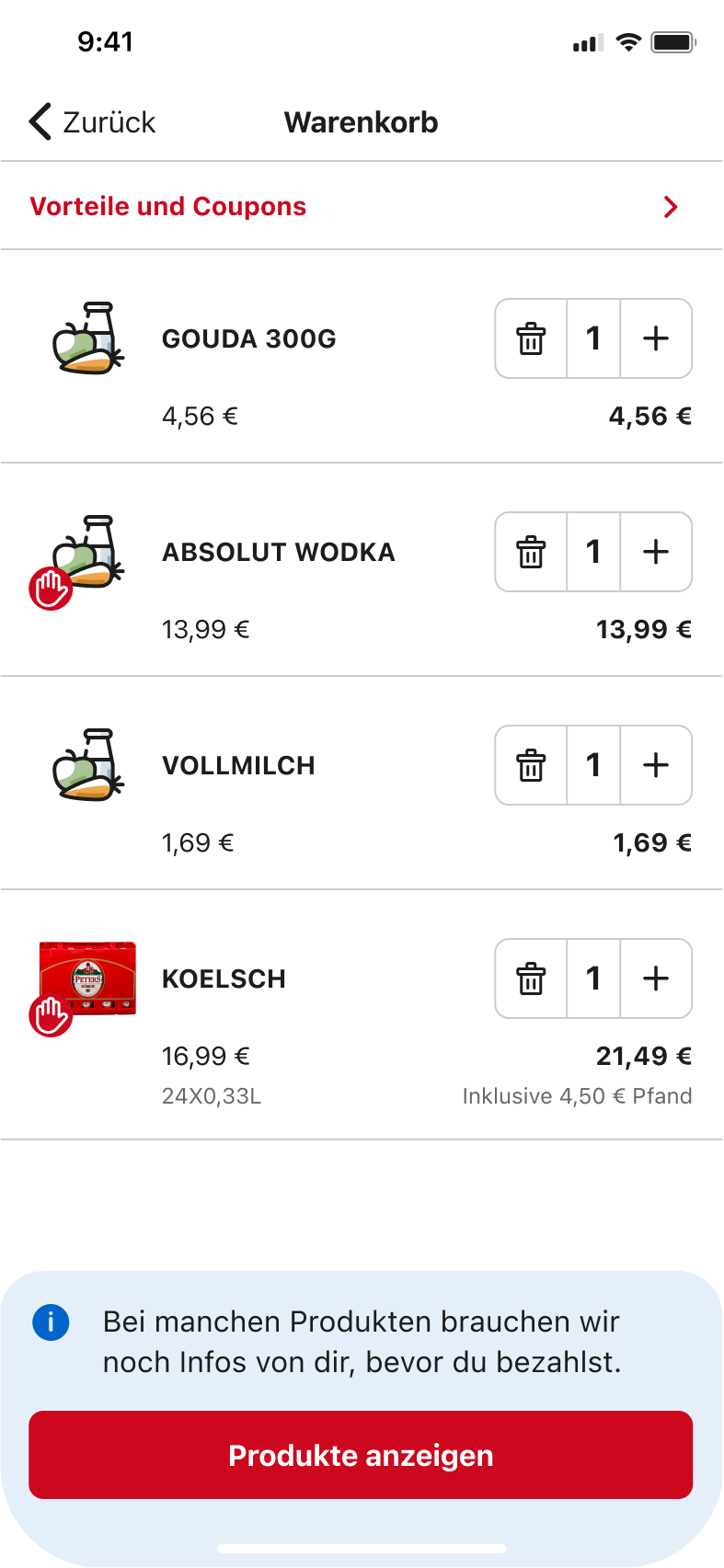724x1568 pixels.
Task: Add one more ABSOLUT WODKA via plus
Action: [656, 552]
